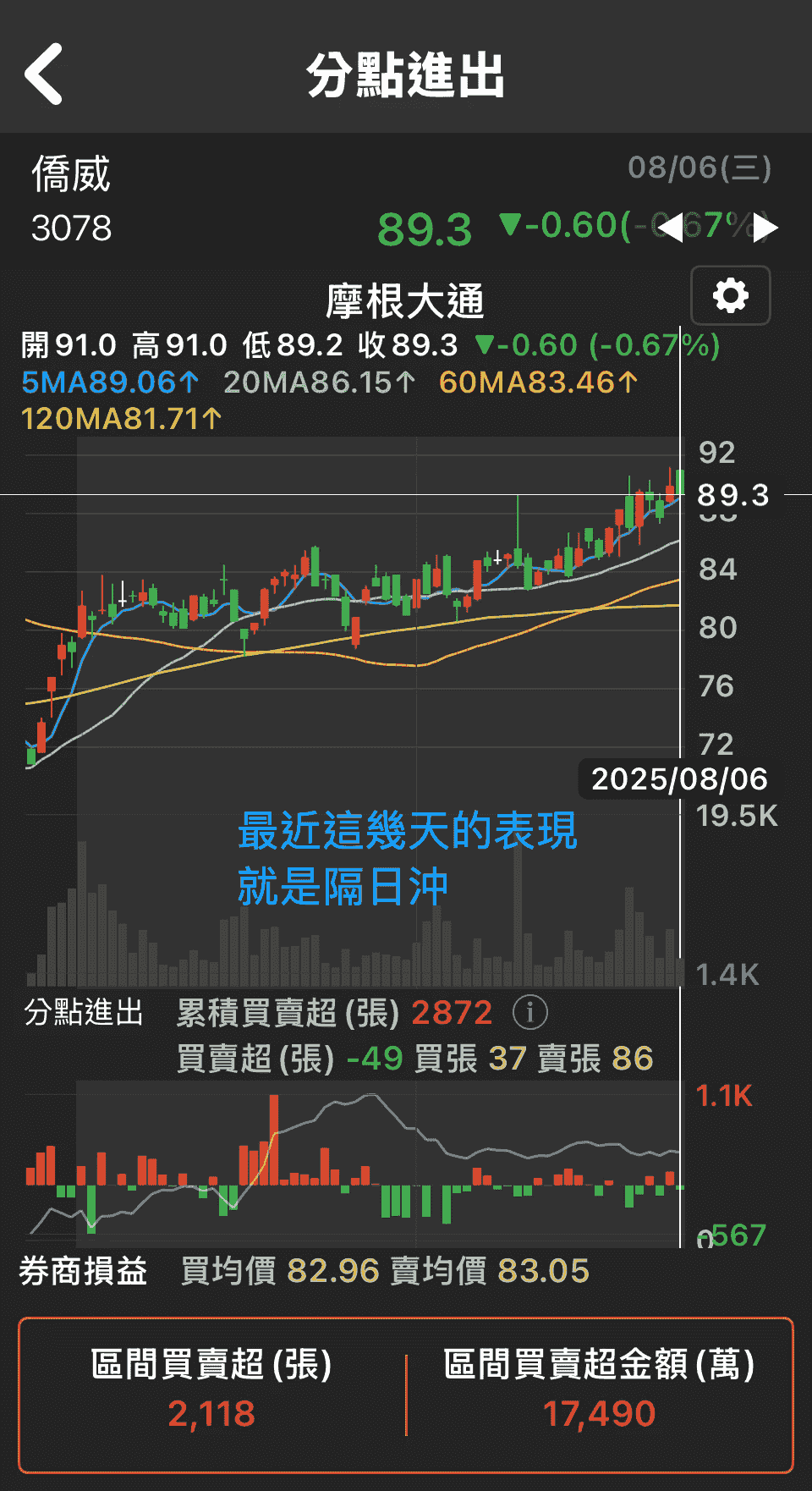Go to the previous trading day
Viewport: 812px width, 1491px height.
click(669, 227)
